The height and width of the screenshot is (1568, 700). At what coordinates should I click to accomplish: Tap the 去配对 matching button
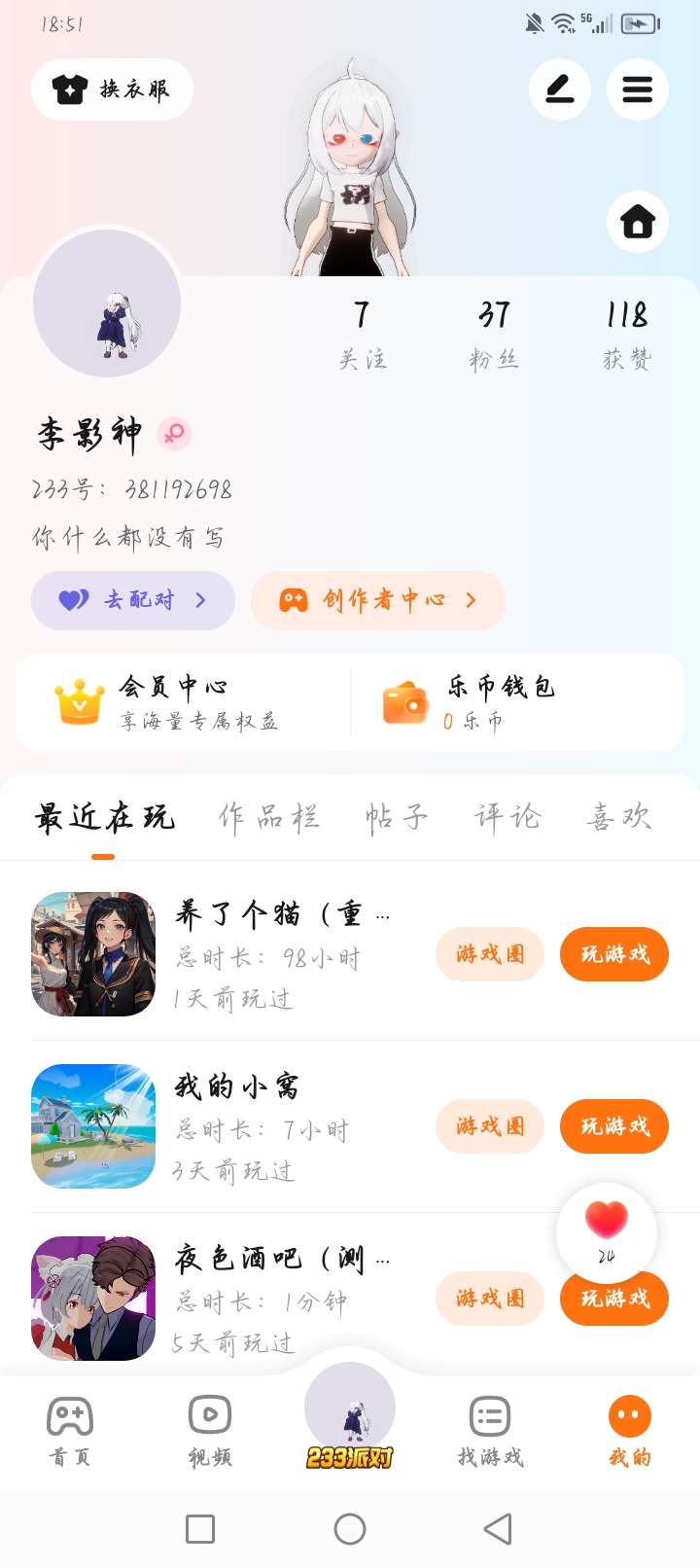click(133, 600)
